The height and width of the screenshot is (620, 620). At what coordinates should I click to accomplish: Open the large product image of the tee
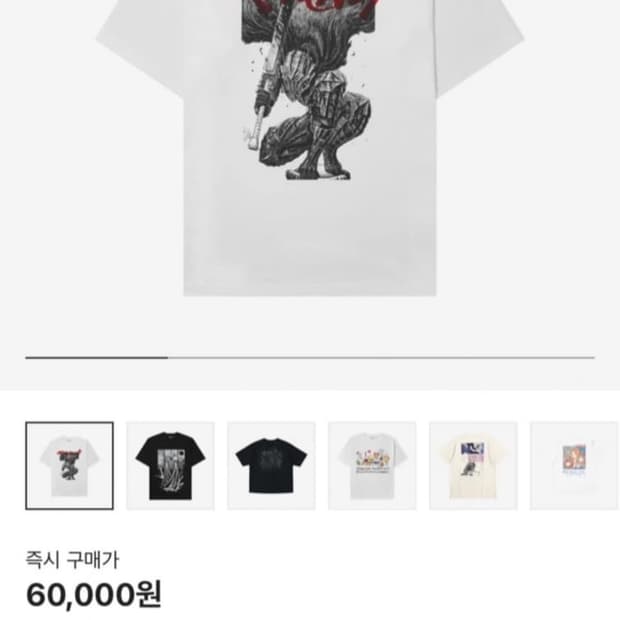point(310,150)
